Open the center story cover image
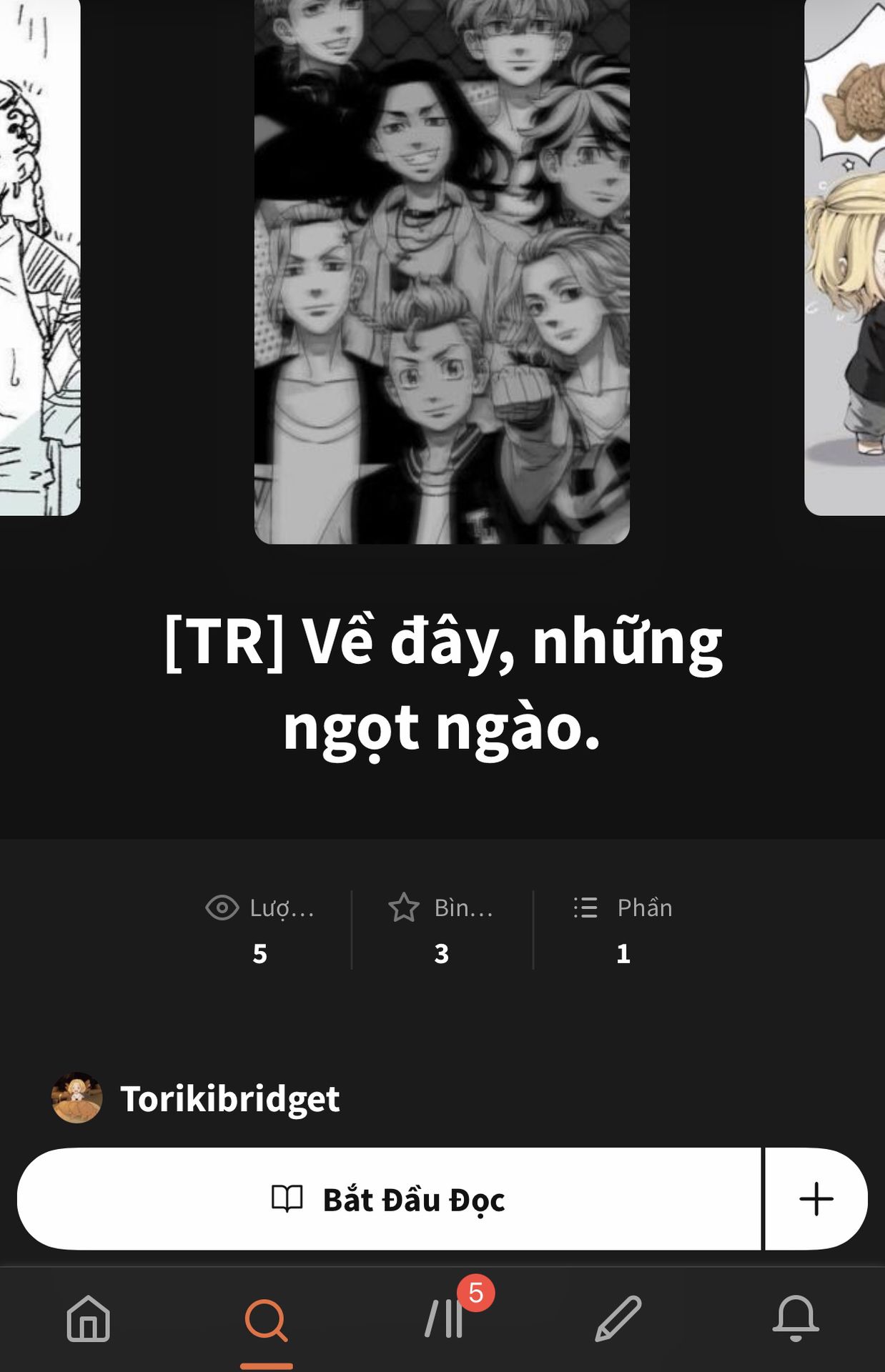885x1372 pixels. pyautogui.click(x=442, y=272)
